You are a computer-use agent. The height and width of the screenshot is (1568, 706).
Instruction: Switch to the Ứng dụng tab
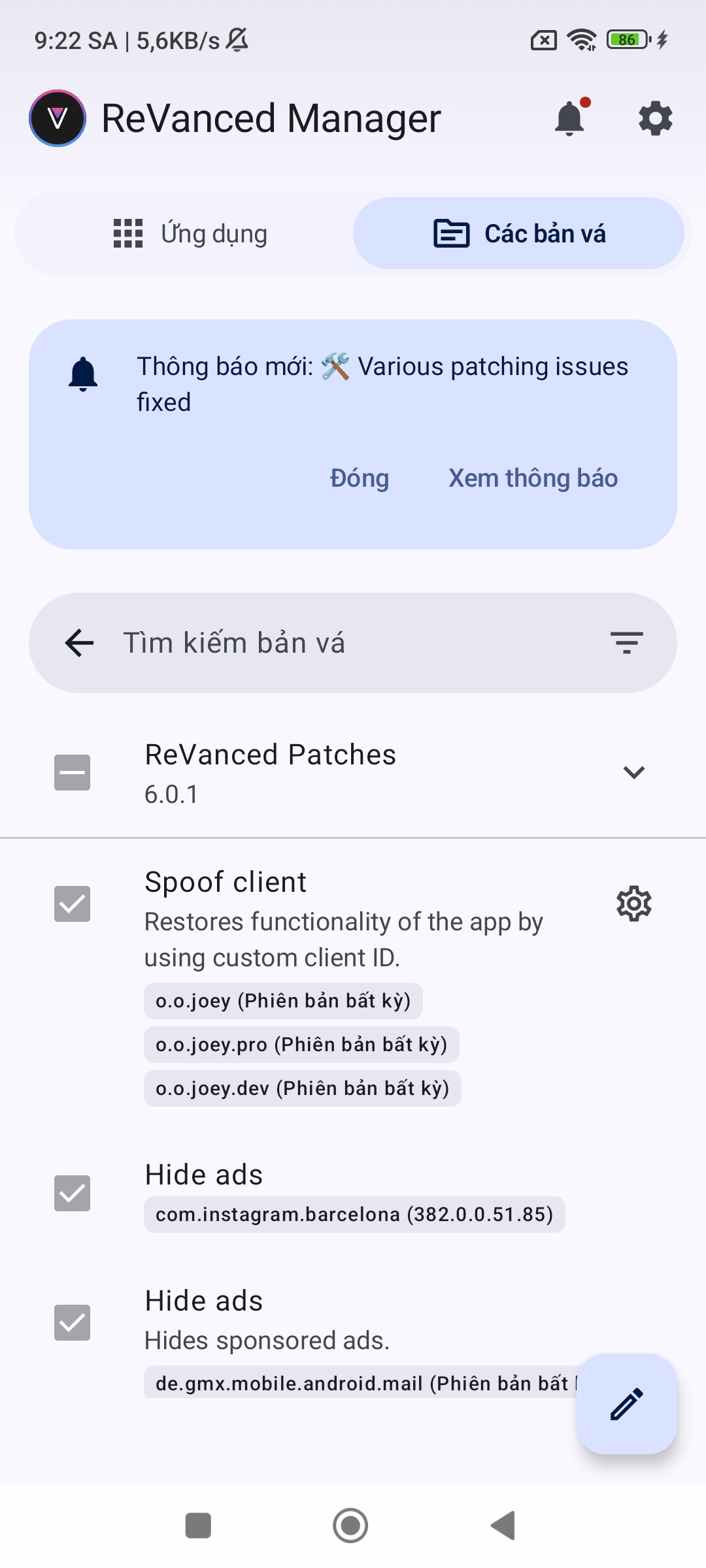point(190,234)
